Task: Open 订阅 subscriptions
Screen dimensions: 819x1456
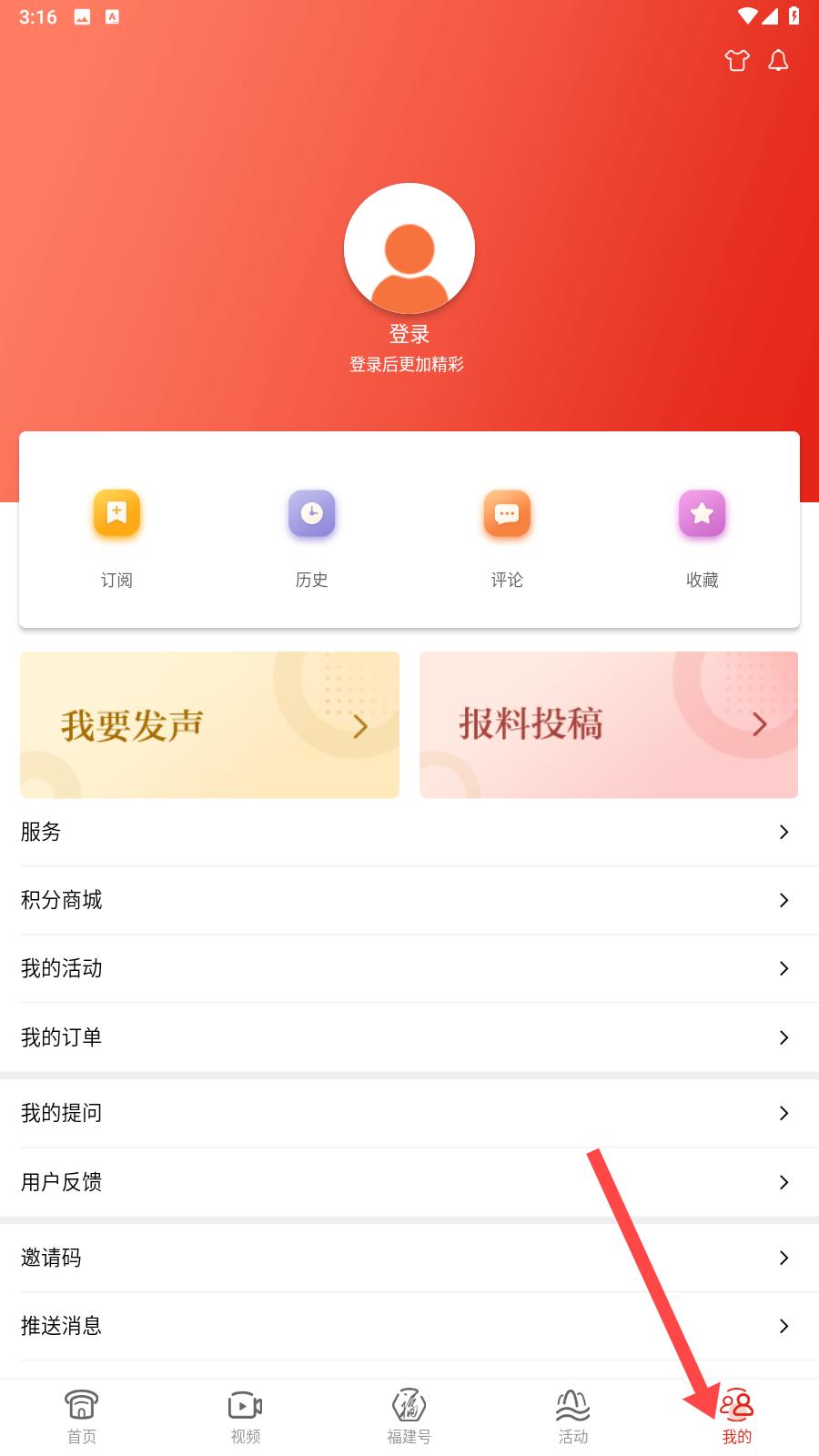Action: [x=116, y=539]
